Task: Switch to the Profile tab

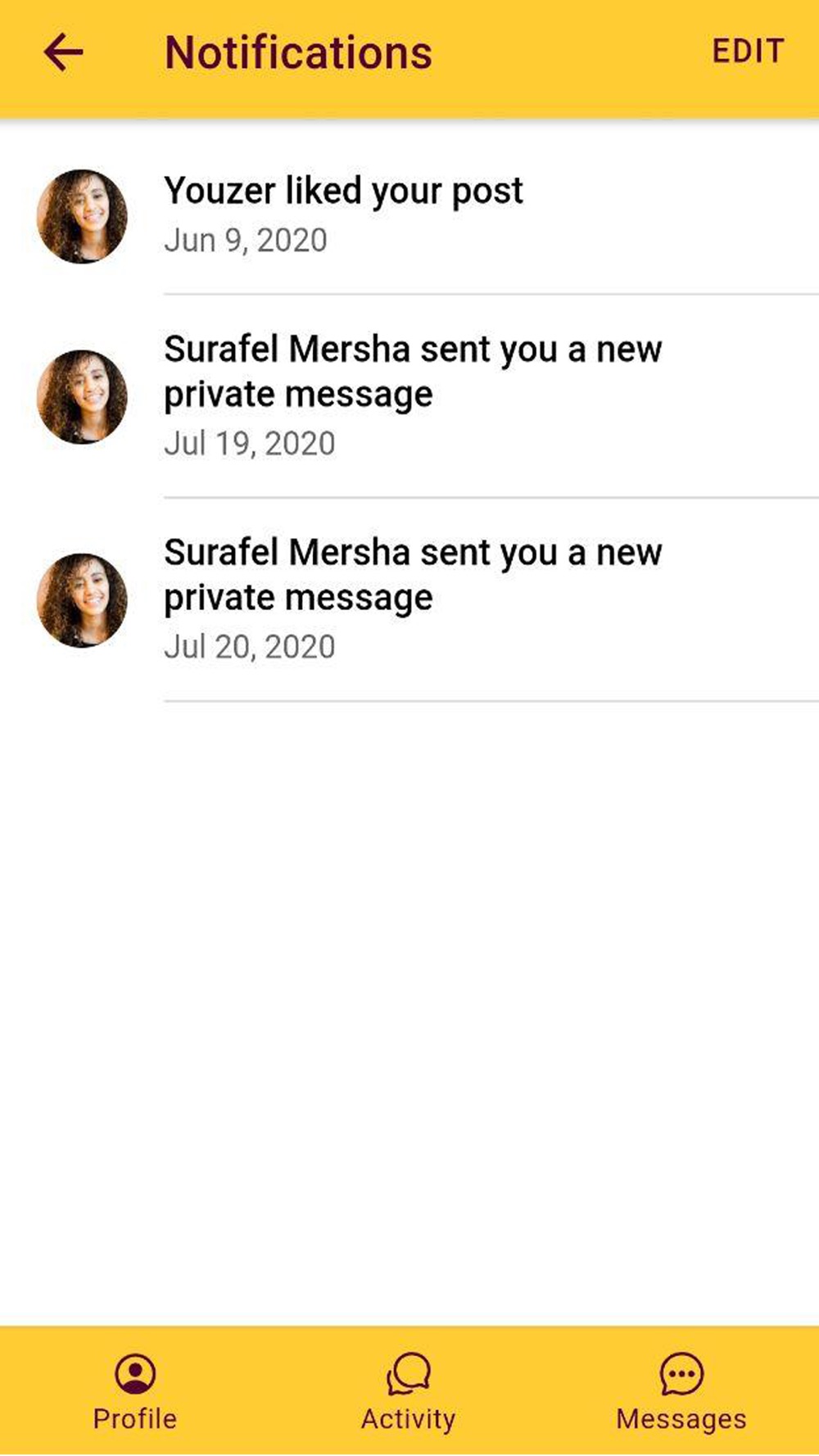Action: tap(135, 1392)
